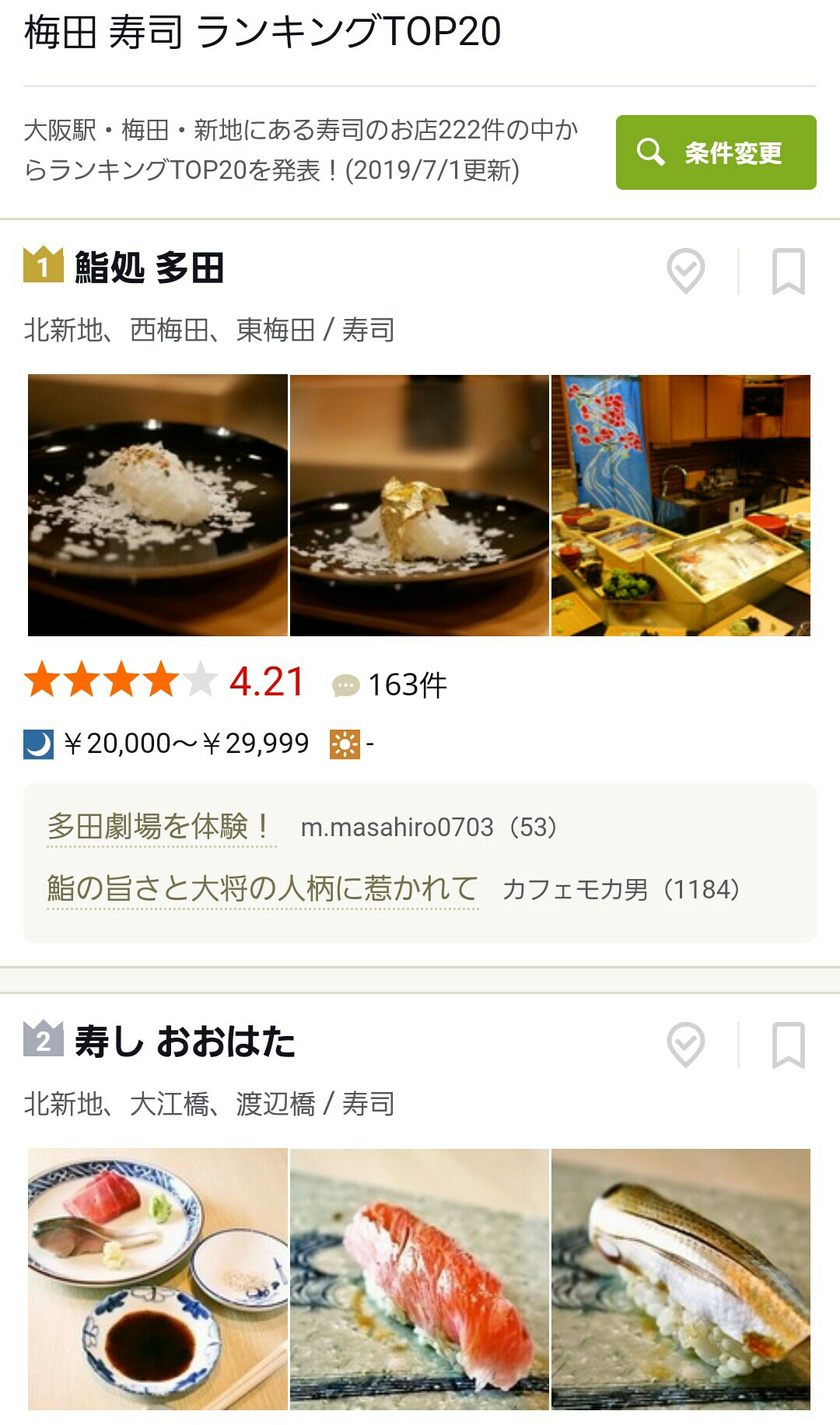
Task: Open the 鮨処 多田 restaurant page
Action: (x=149, y=268)
